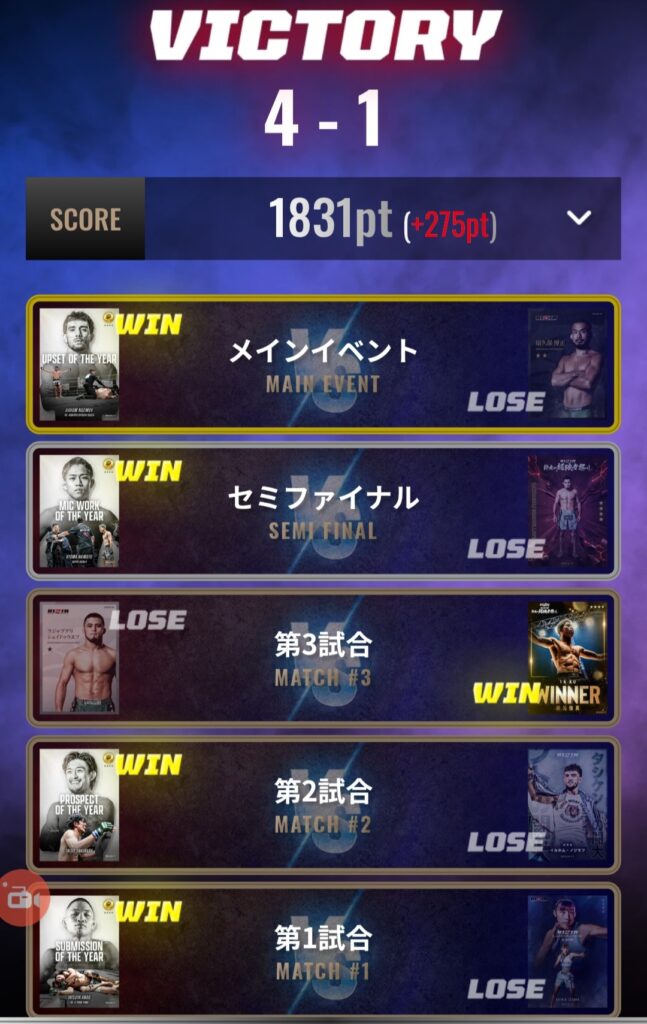The height and width of the screenshot is (1024, 647).
Task: Open the Main Event match card
Action: (x=323, y=364)
